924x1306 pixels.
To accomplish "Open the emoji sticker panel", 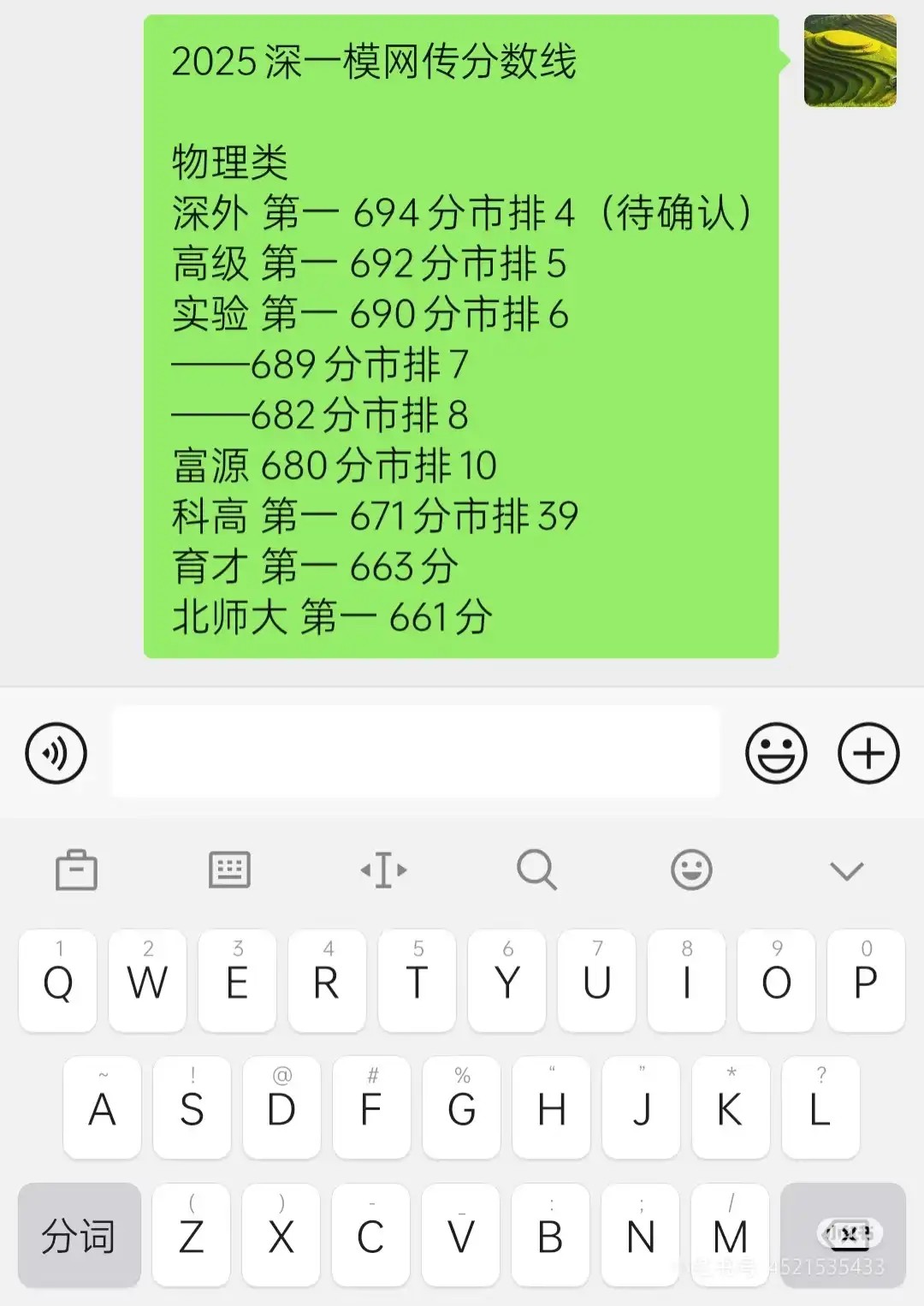I will pos(776,753).
